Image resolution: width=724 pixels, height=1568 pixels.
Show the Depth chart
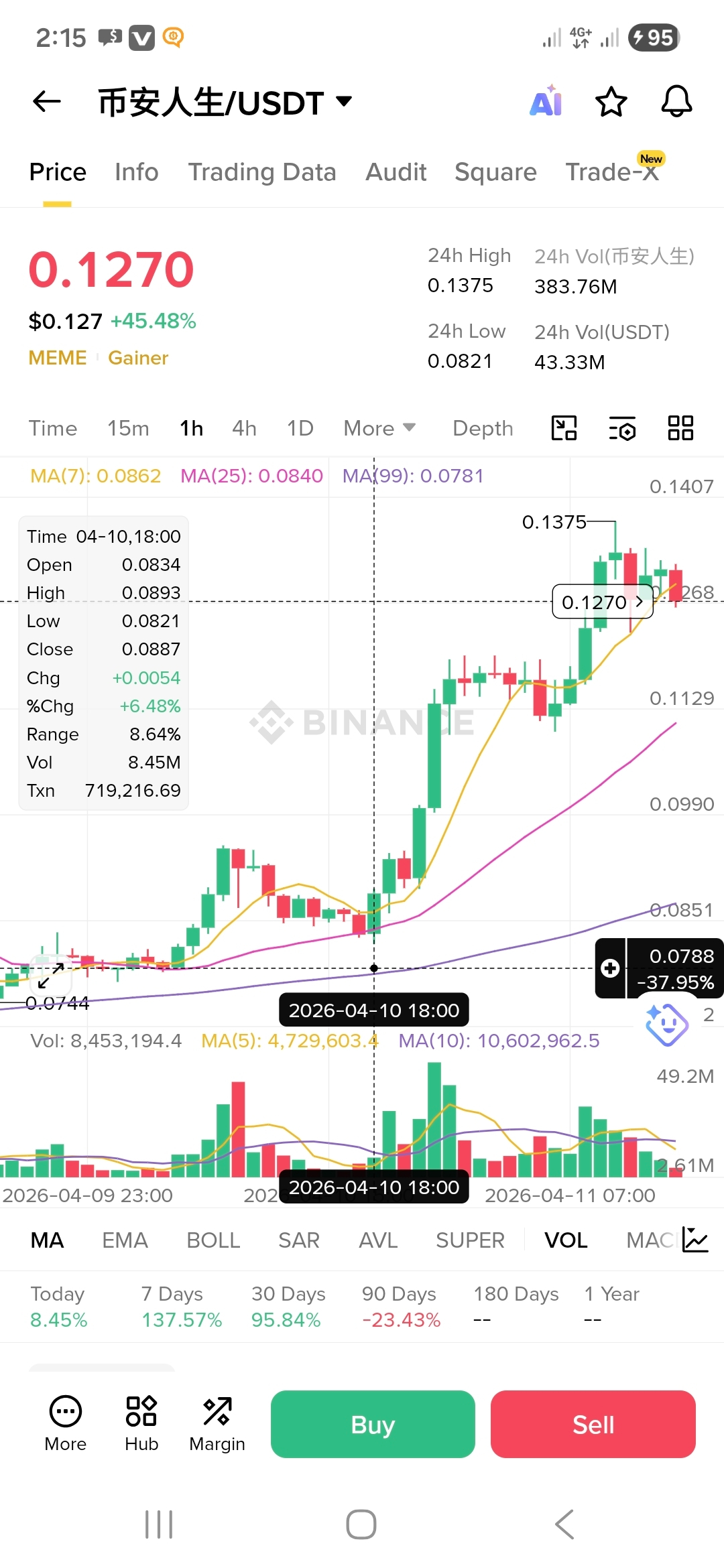coord(483,428)
